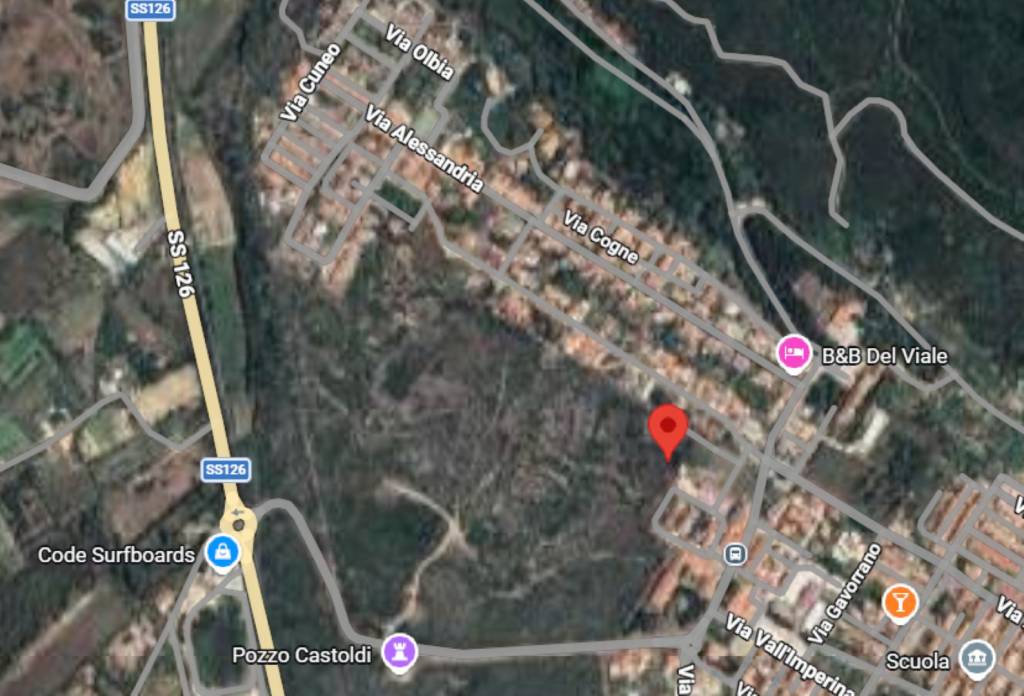Open the B&B Del Viale marker
Image resolution: width=1024 pixels, height=696 pixels.
[795, 353]
